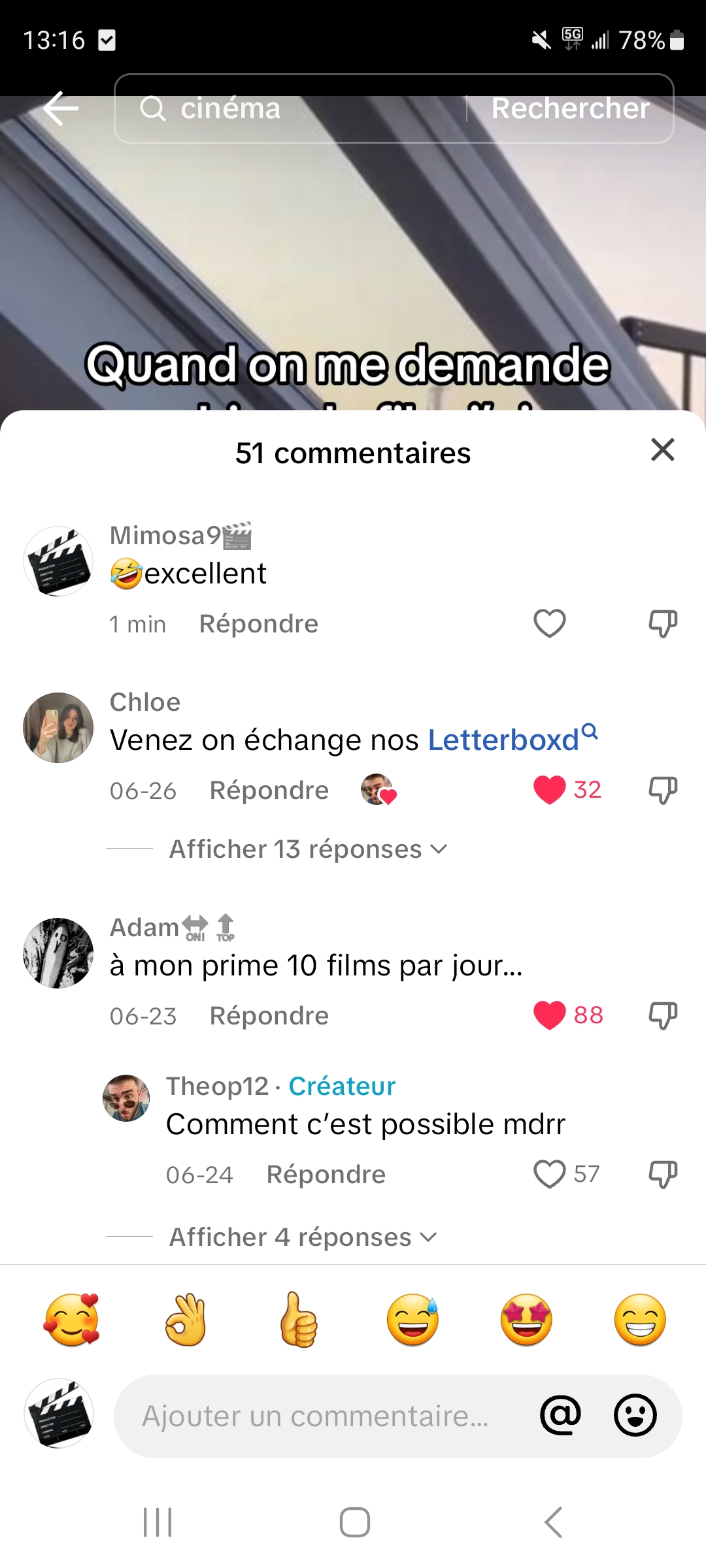The height and width of the screenshot is (1568, 706).
Task: Remove like from Adam's comment
Action: pyautogui.click(x=550, y=1015)
